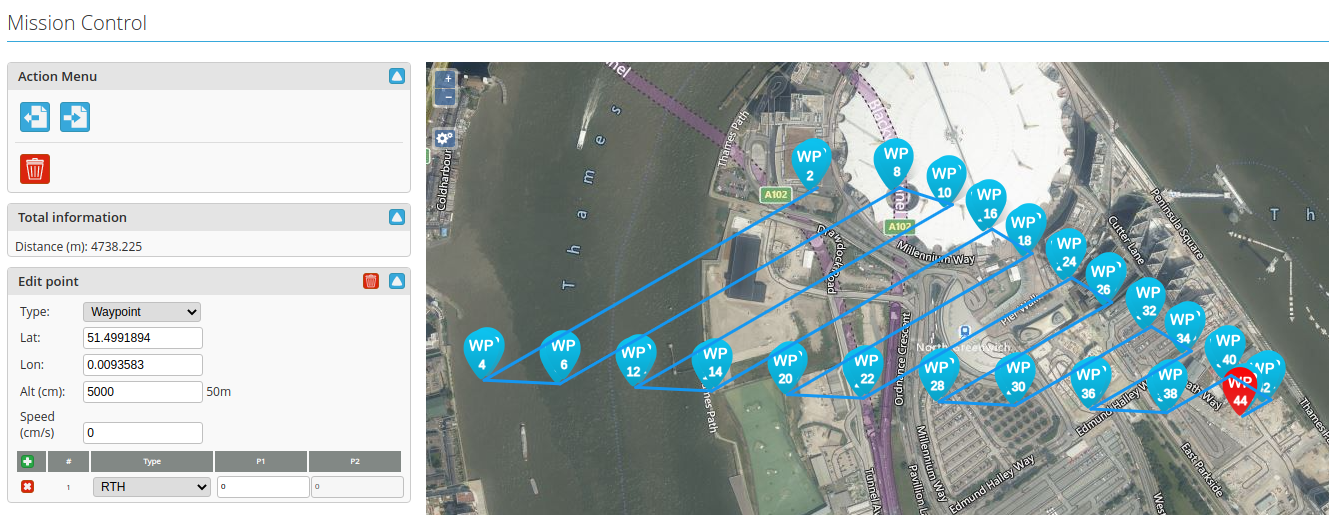Edit the Alt (cm) field
1329x515 pixels.
[143, 392]
